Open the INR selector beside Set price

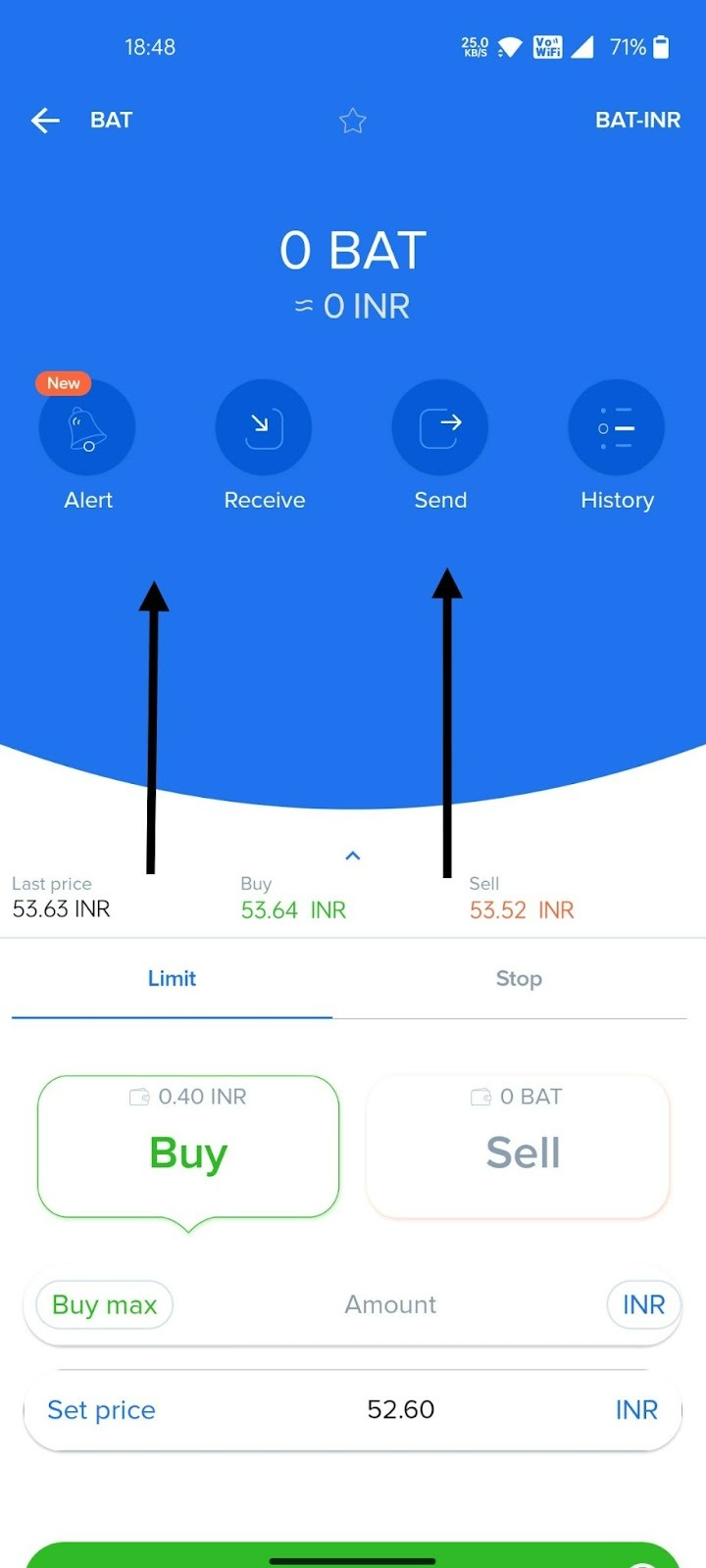pos(636,1409)
